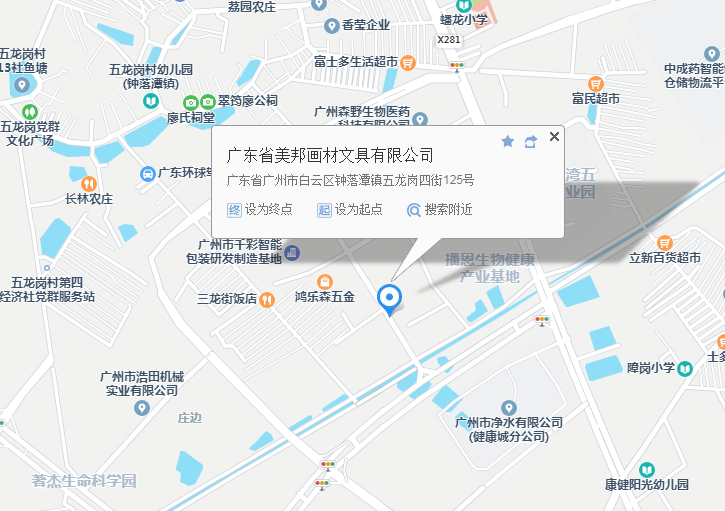The image size is (725, 511).
Task: Share this location via the arrow icon
Action: [x=531, y=142]
